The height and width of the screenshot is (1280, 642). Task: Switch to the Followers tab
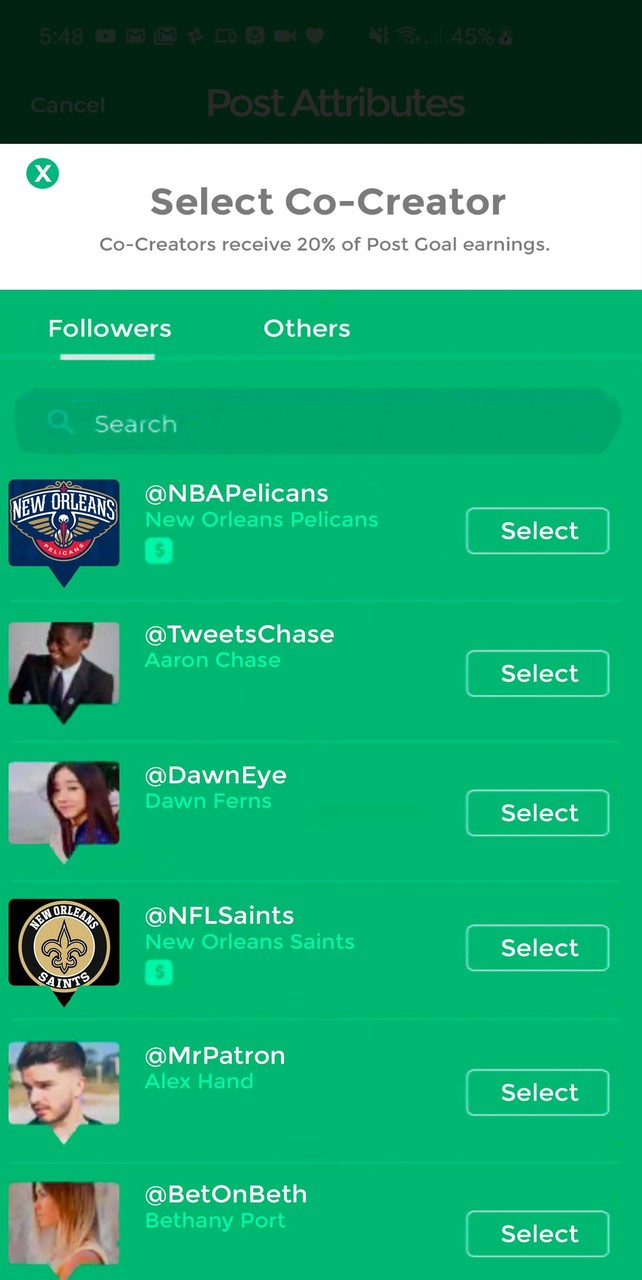109,329
